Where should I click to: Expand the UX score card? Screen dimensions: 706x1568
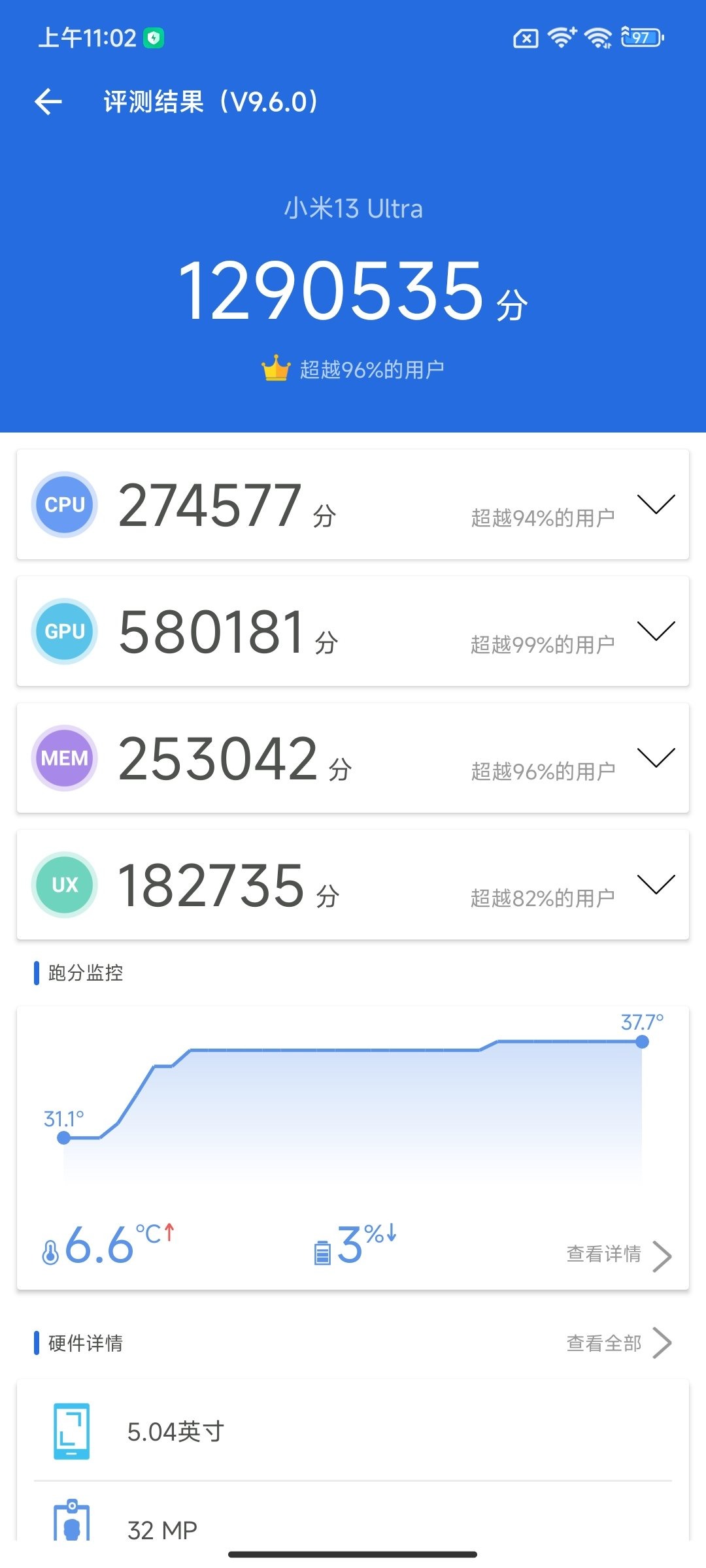[x=656, y=885]
